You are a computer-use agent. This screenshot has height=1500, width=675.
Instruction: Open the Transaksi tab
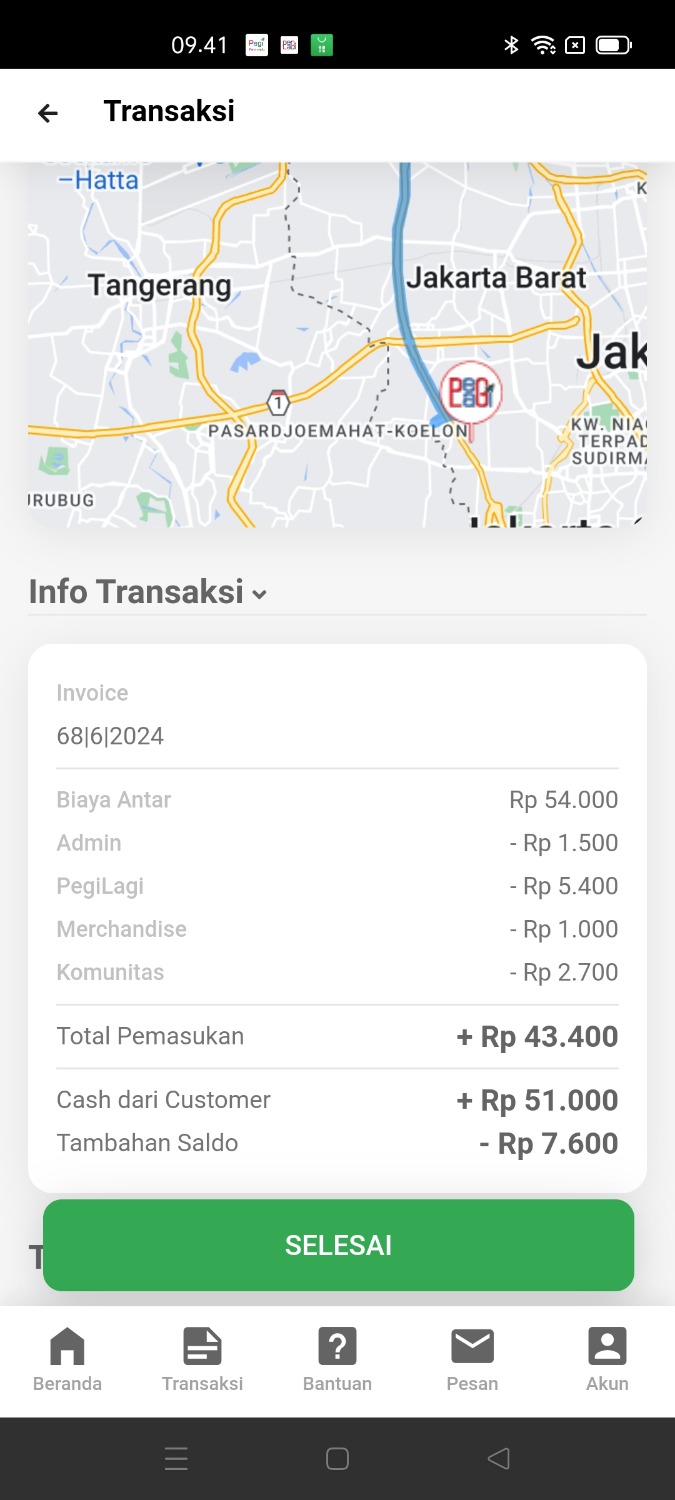tap(202, 1359)
